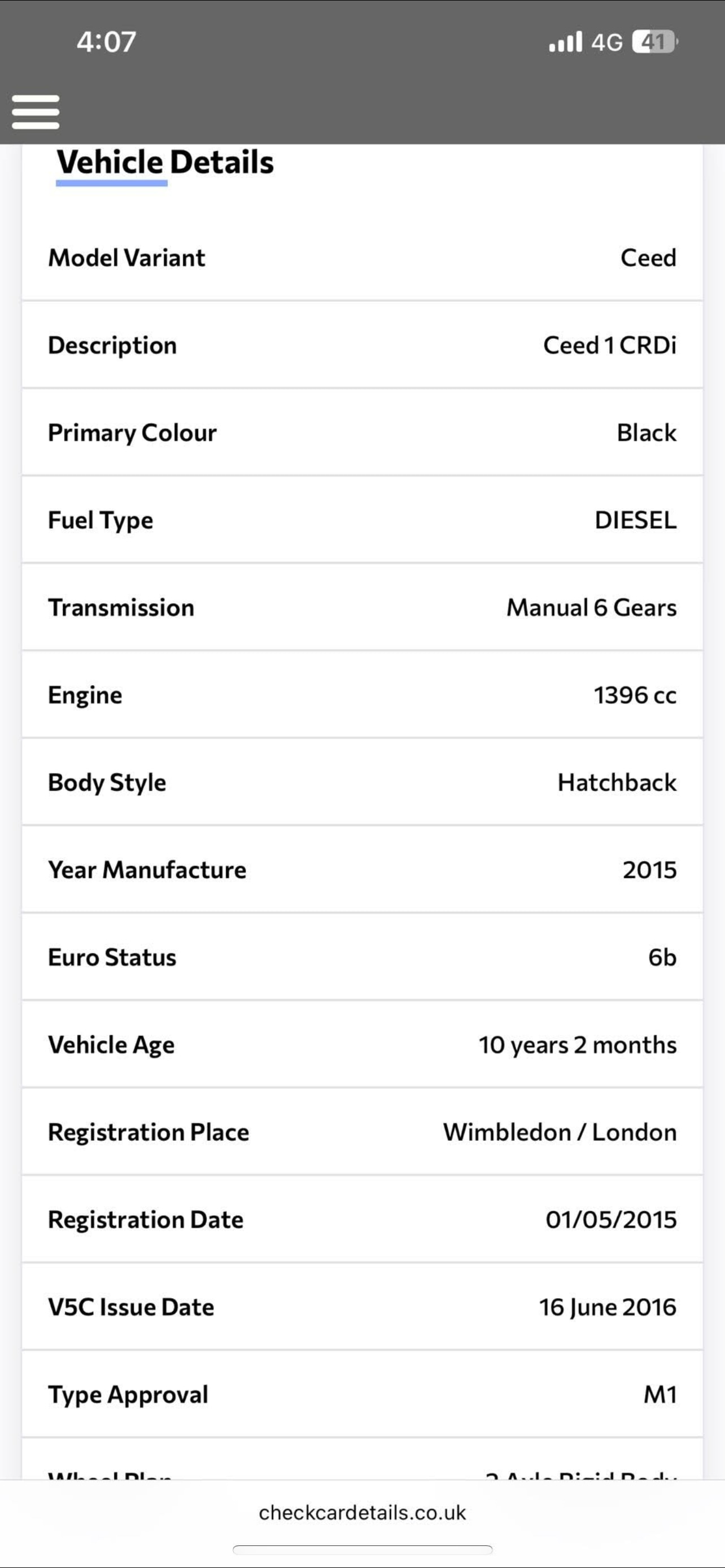This screenshot has height=1568, width=725.
Task: Select the Ceed 1 CRDi description value
Action: coord(609,345)
